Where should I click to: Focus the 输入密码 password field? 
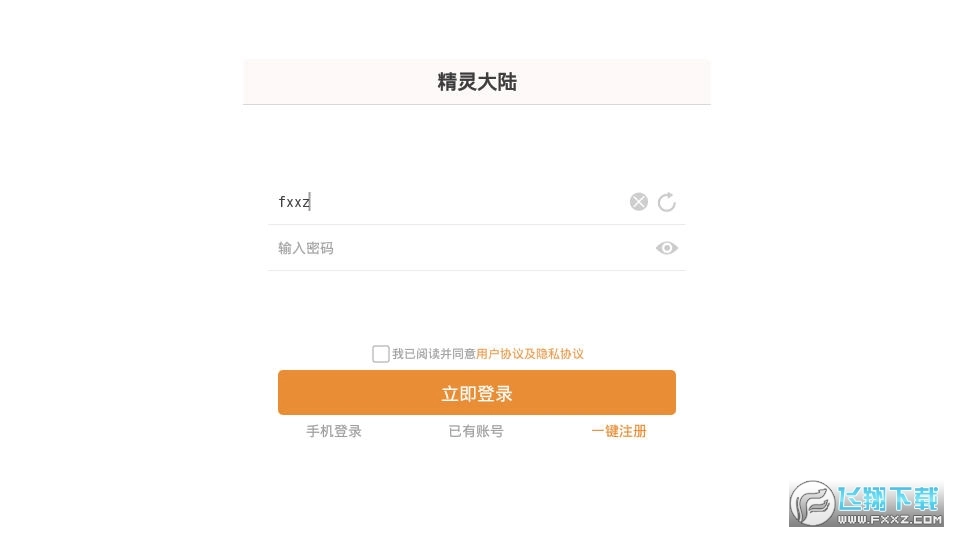tap(450, 248)
